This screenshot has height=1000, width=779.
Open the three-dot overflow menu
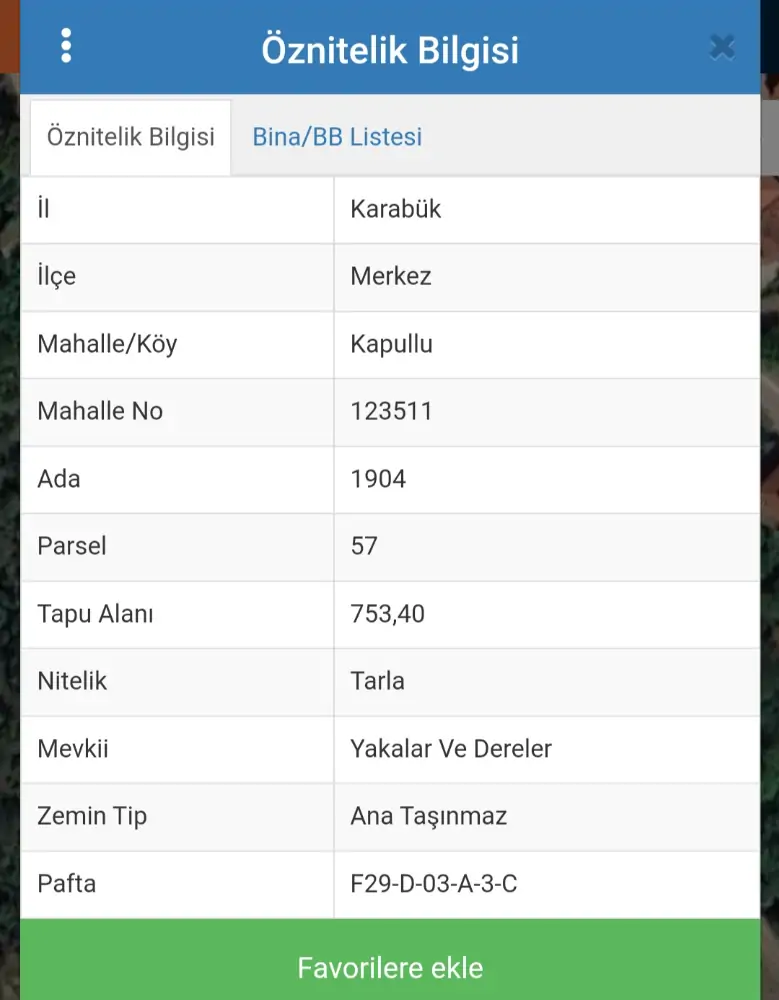pos(66,46)
